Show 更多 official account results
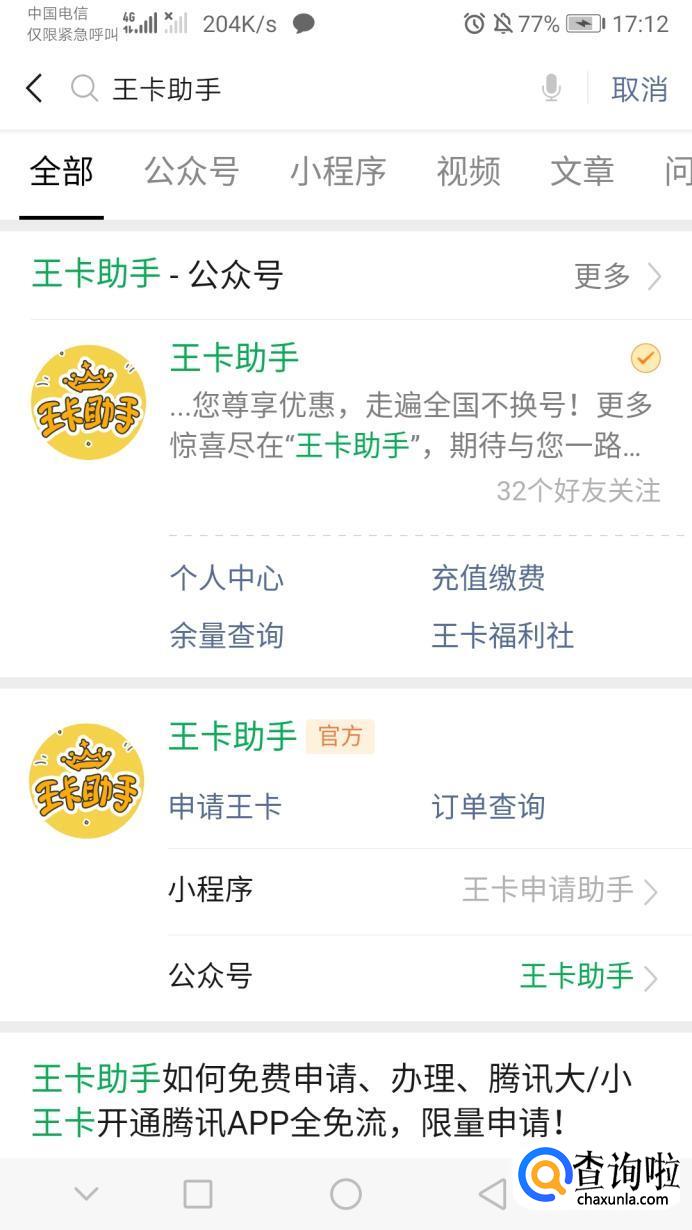 click(616, 276)
